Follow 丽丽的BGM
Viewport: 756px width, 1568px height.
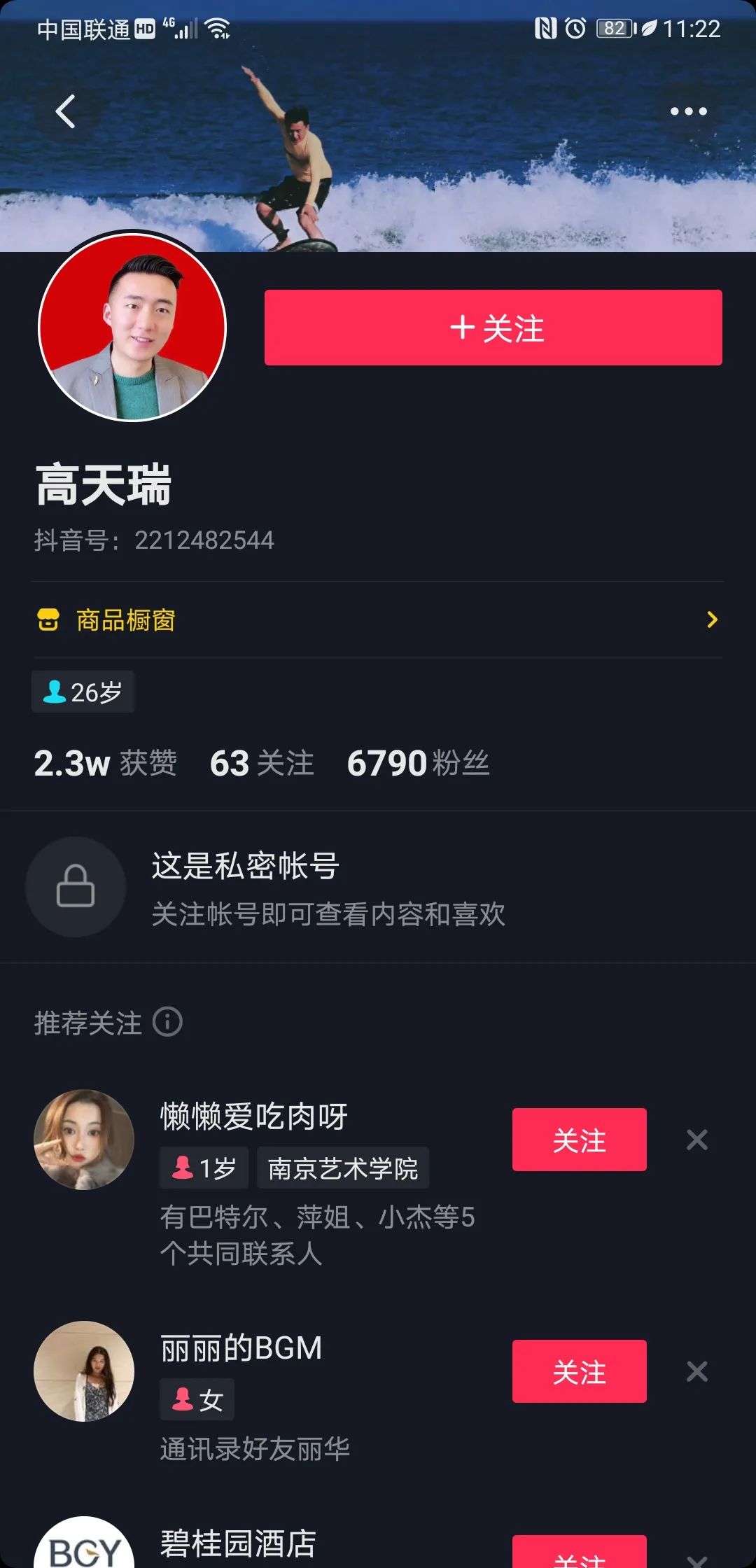pyautogui.click(x=579, y=1371)
